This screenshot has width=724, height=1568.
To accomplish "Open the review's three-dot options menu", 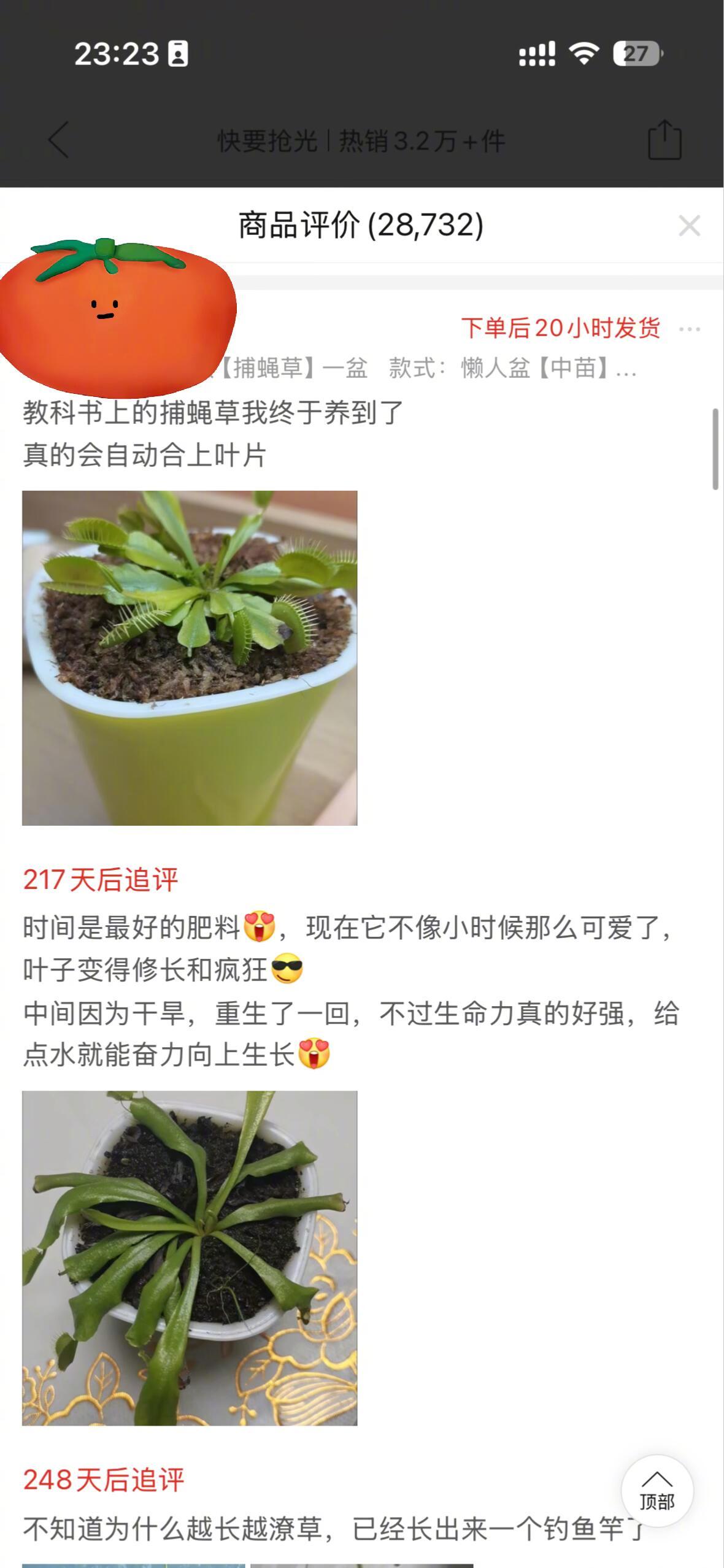I will coord(690,329).
